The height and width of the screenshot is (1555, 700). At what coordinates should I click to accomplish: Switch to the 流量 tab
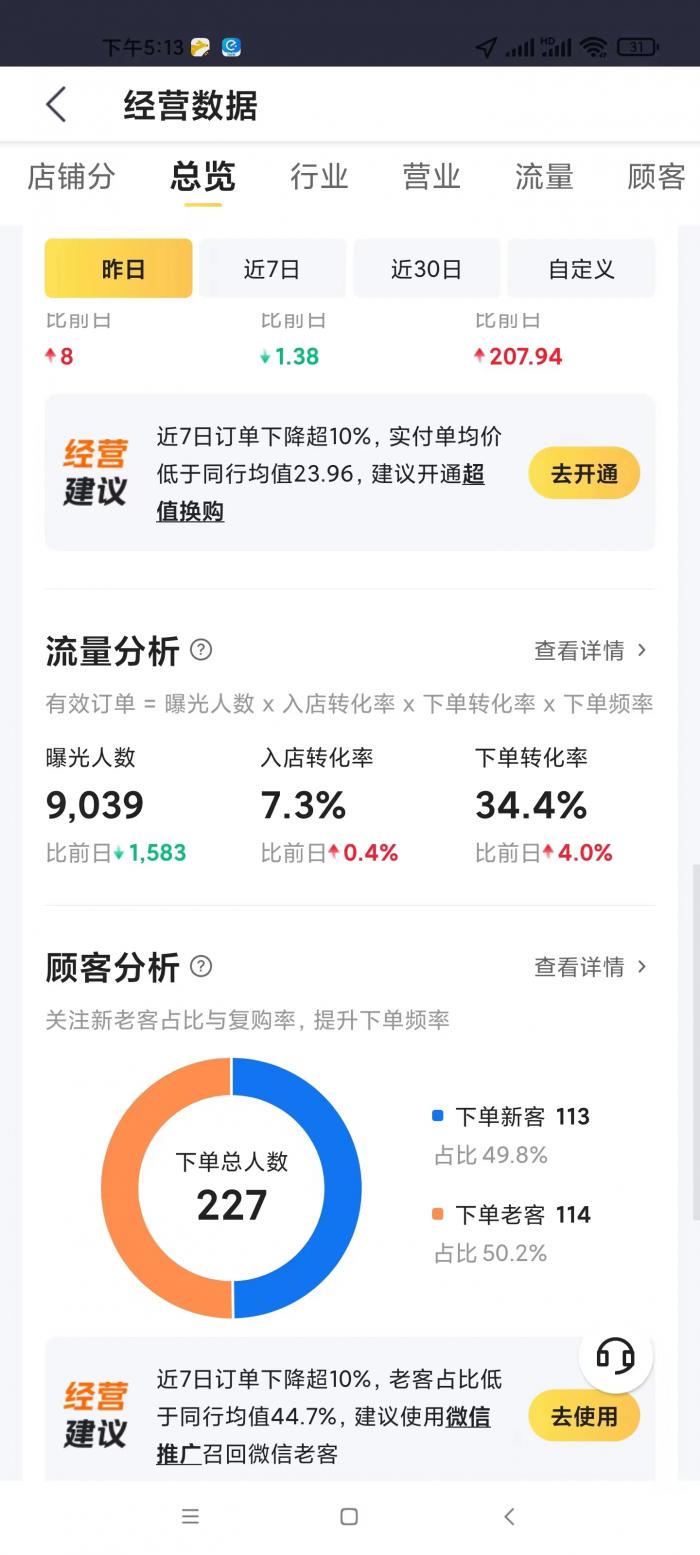tap(544, 177)
